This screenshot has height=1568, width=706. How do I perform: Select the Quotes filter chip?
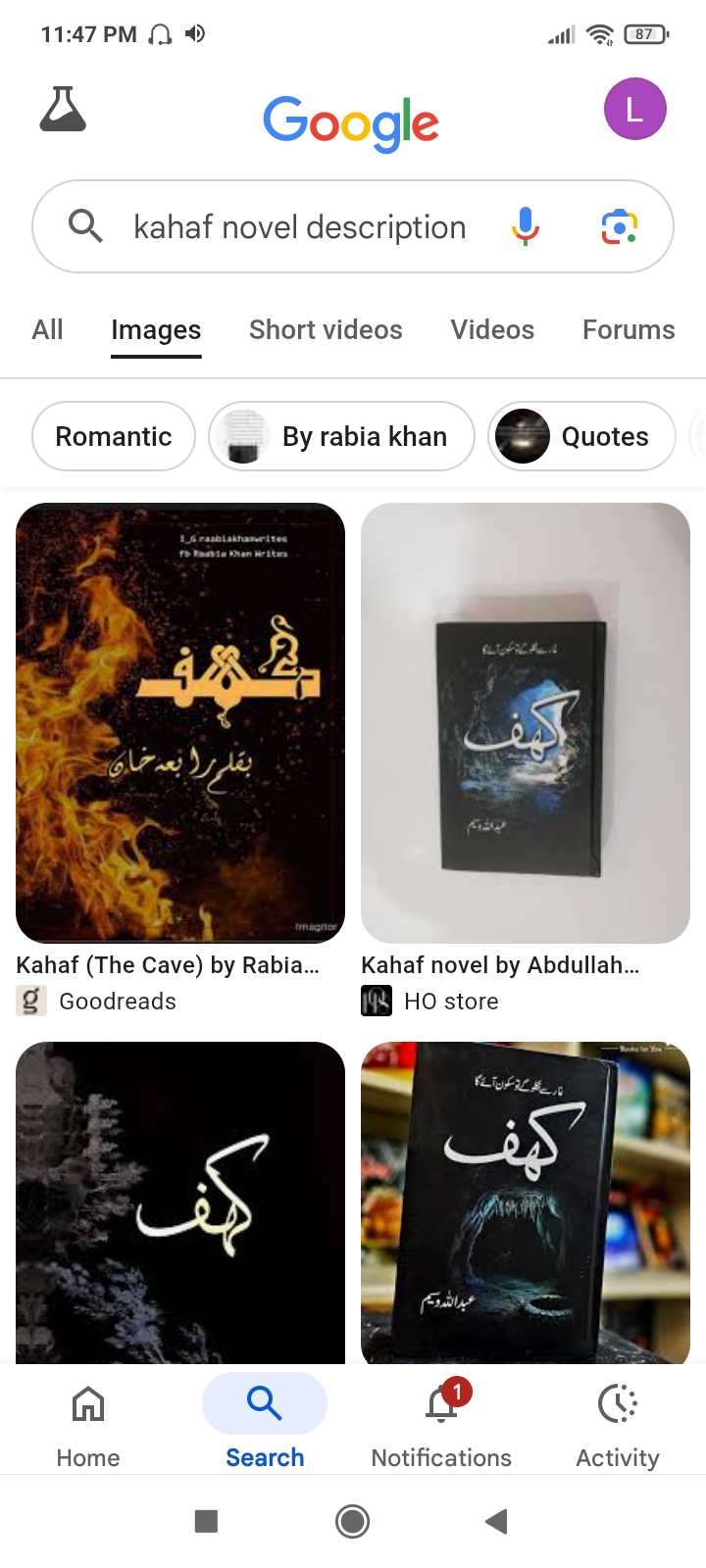click(x=581, y=436)
